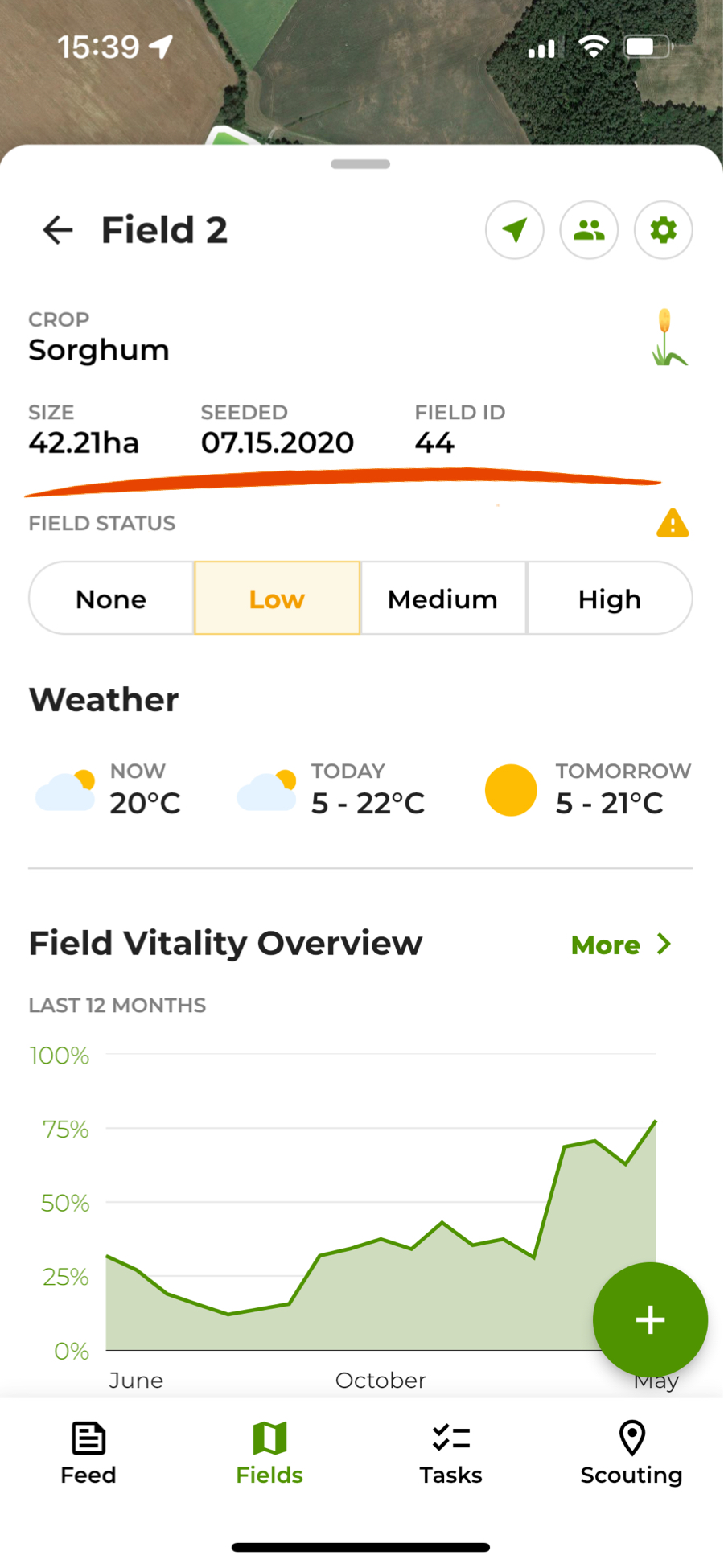Switch to the Scouting tab
This screenshot has height=1568, width=724.
point(631,1454)
